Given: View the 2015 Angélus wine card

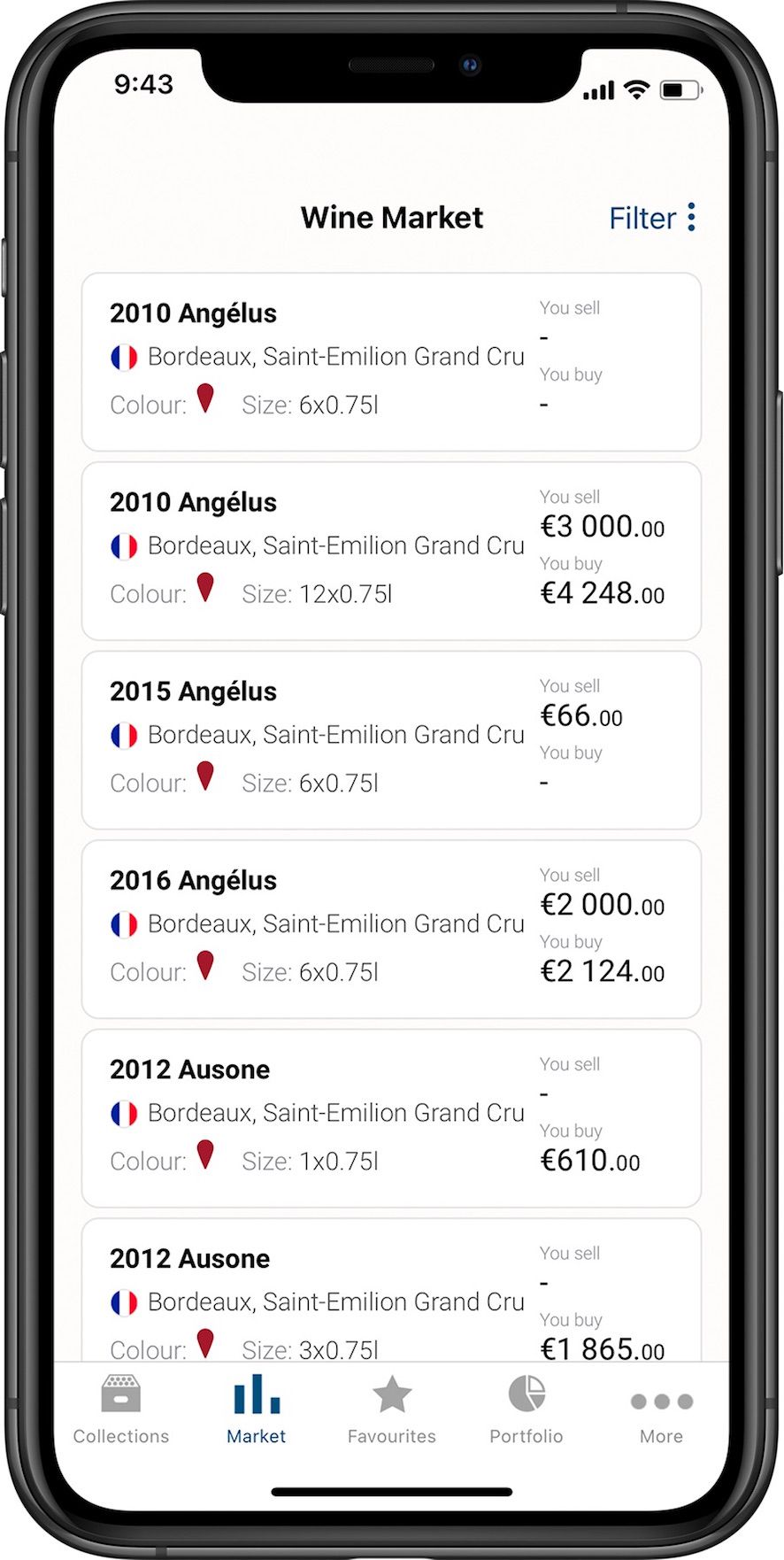Looking at the screenshot, I should tap(391, 740).
